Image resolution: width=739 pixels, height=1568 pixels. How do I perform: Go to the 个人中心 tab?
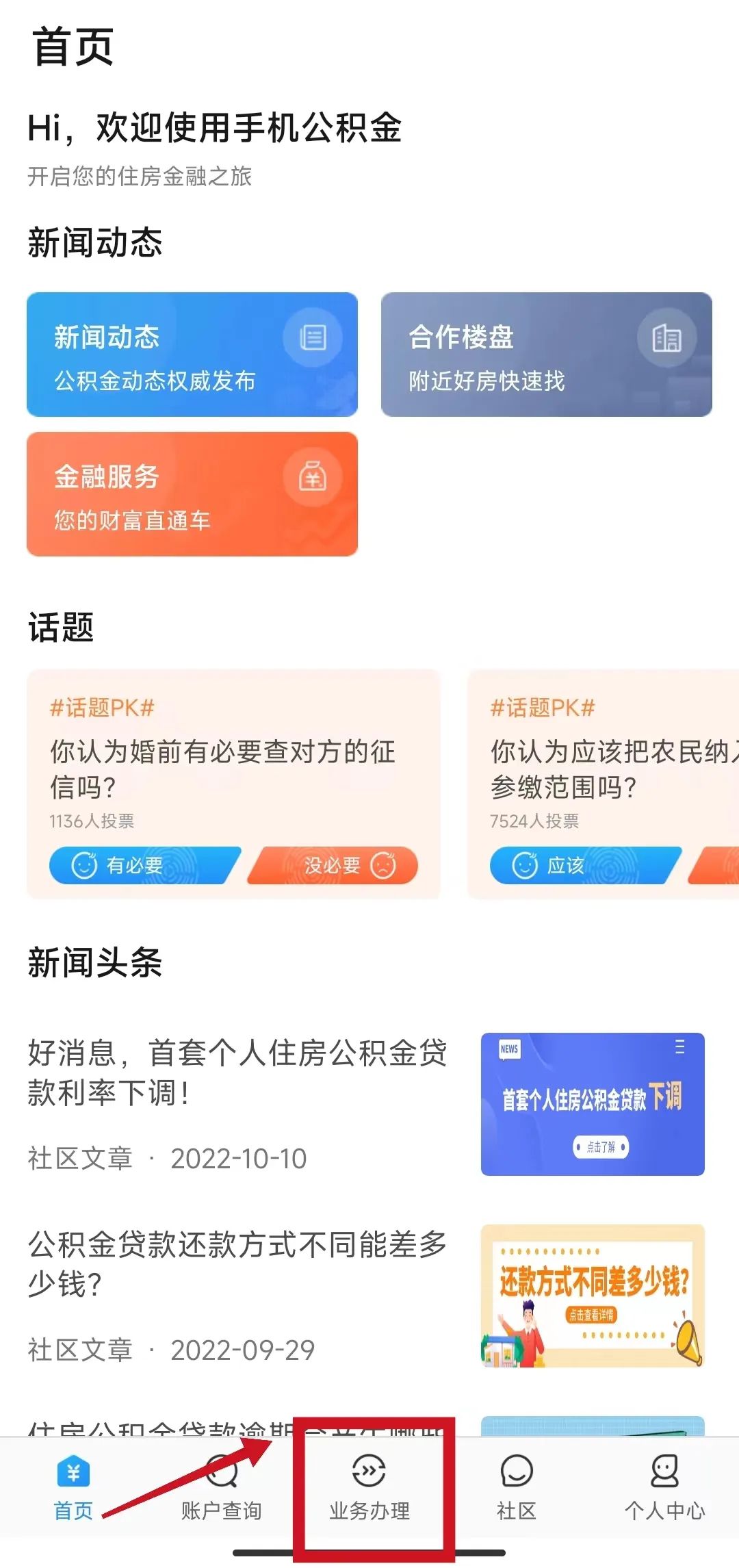(664, 1489)
